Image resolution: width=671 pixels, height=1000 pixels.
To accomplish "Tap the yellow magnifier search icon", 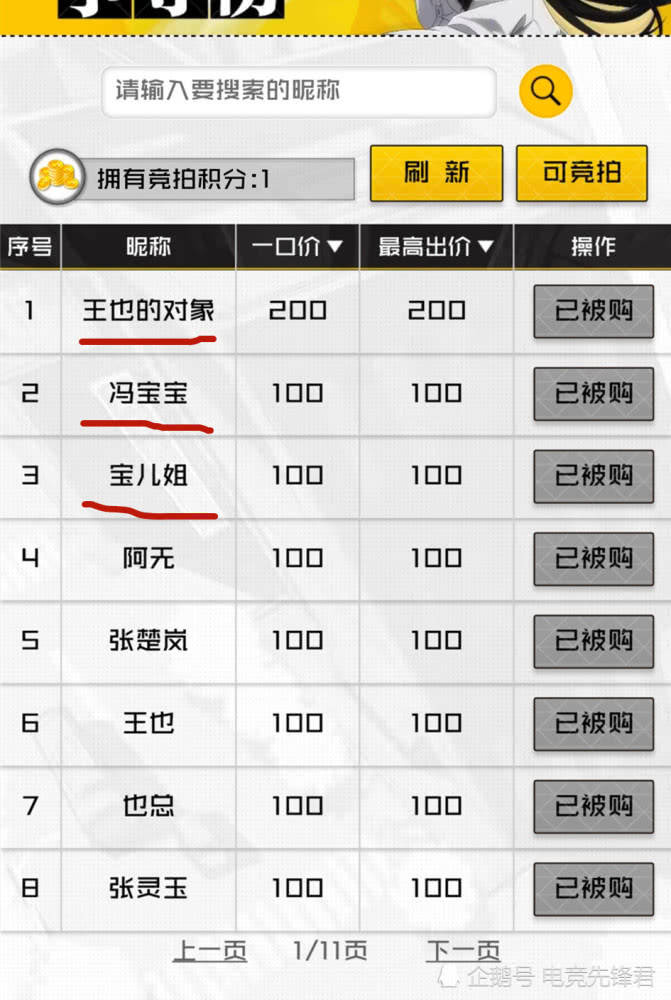I will coord(545,91).
